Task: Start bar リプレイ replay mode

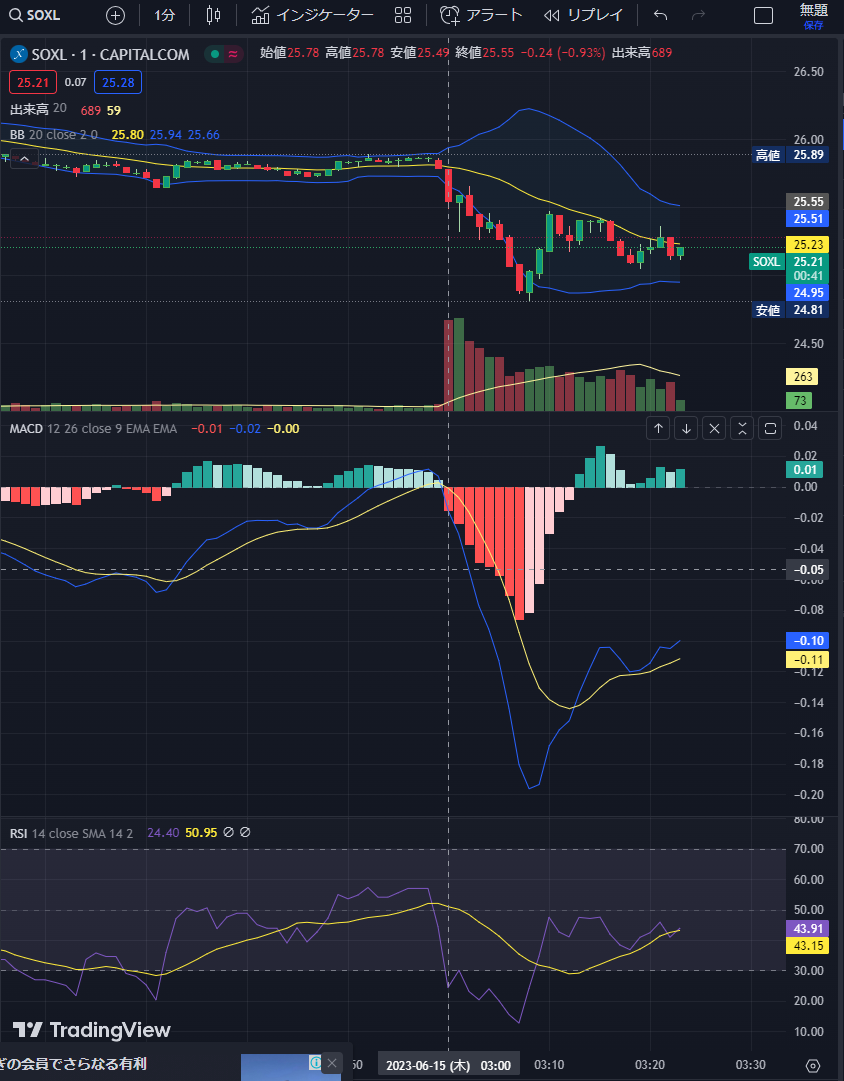Action: coord(584,15)
